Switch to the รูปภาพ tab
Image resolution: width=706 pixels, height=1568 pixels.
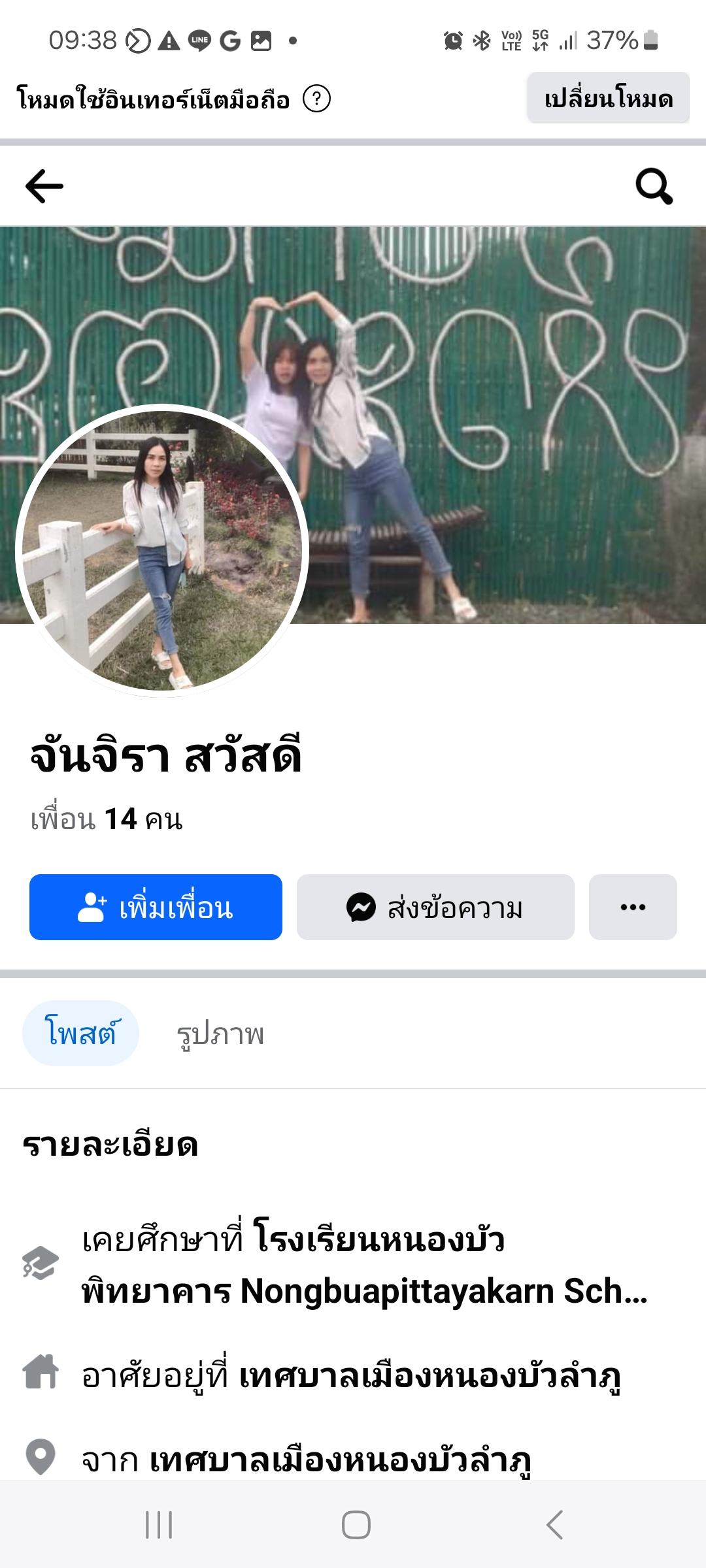click(220, 1034)
